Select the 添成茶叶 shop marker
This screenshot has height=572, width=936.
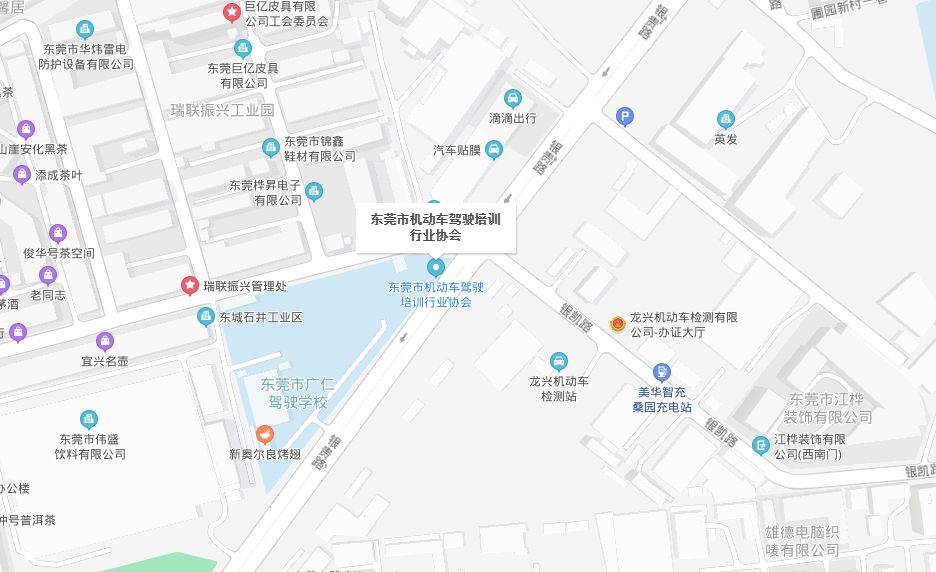(x=22, y=175)
